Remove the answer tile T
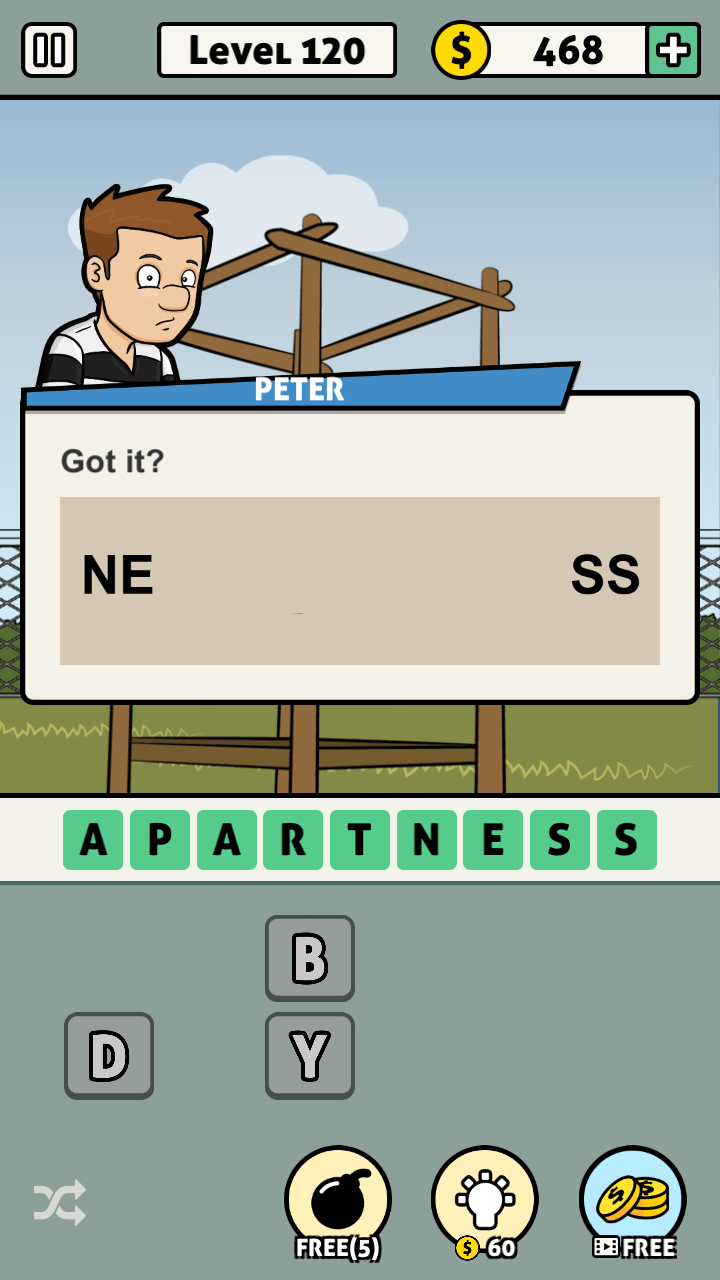Image resolution: width=720 pixels, height=1280 pixels. (x=360, y=840)
